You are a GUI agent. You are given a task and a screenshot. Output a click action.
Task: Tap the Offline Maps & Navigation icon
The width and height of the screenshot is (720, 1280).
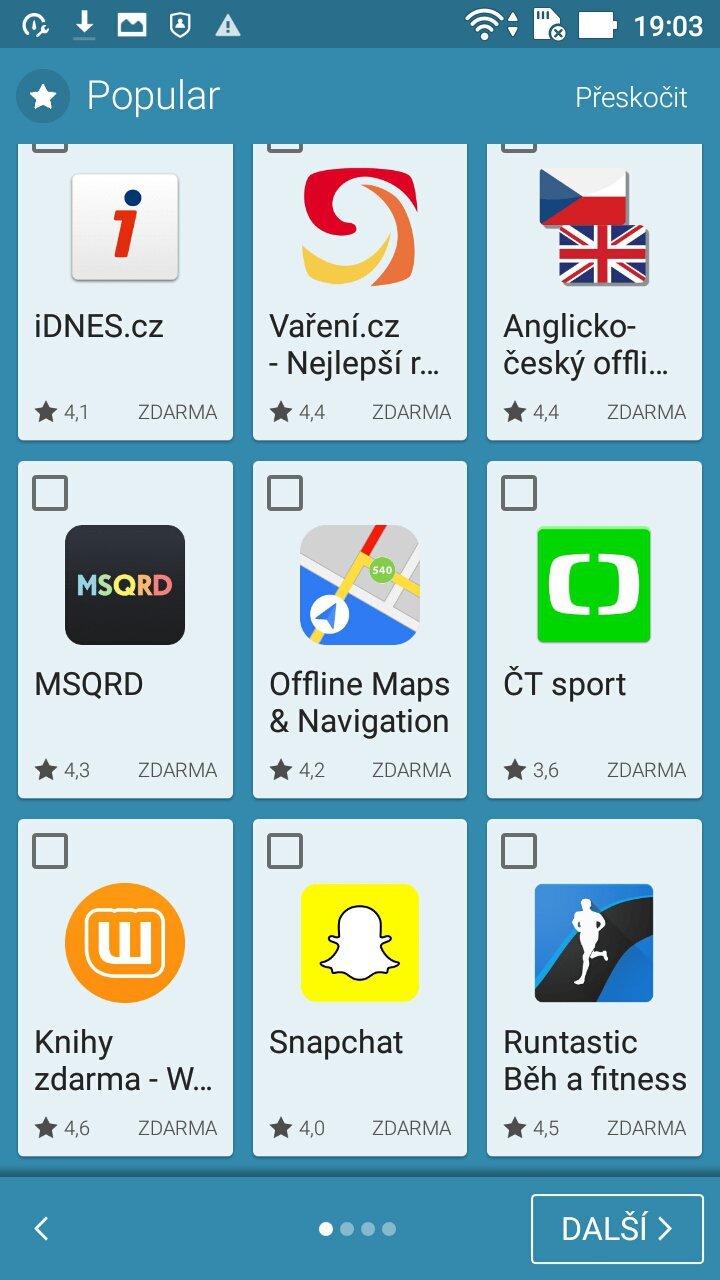pyautogui.click(x=358, y=585)
